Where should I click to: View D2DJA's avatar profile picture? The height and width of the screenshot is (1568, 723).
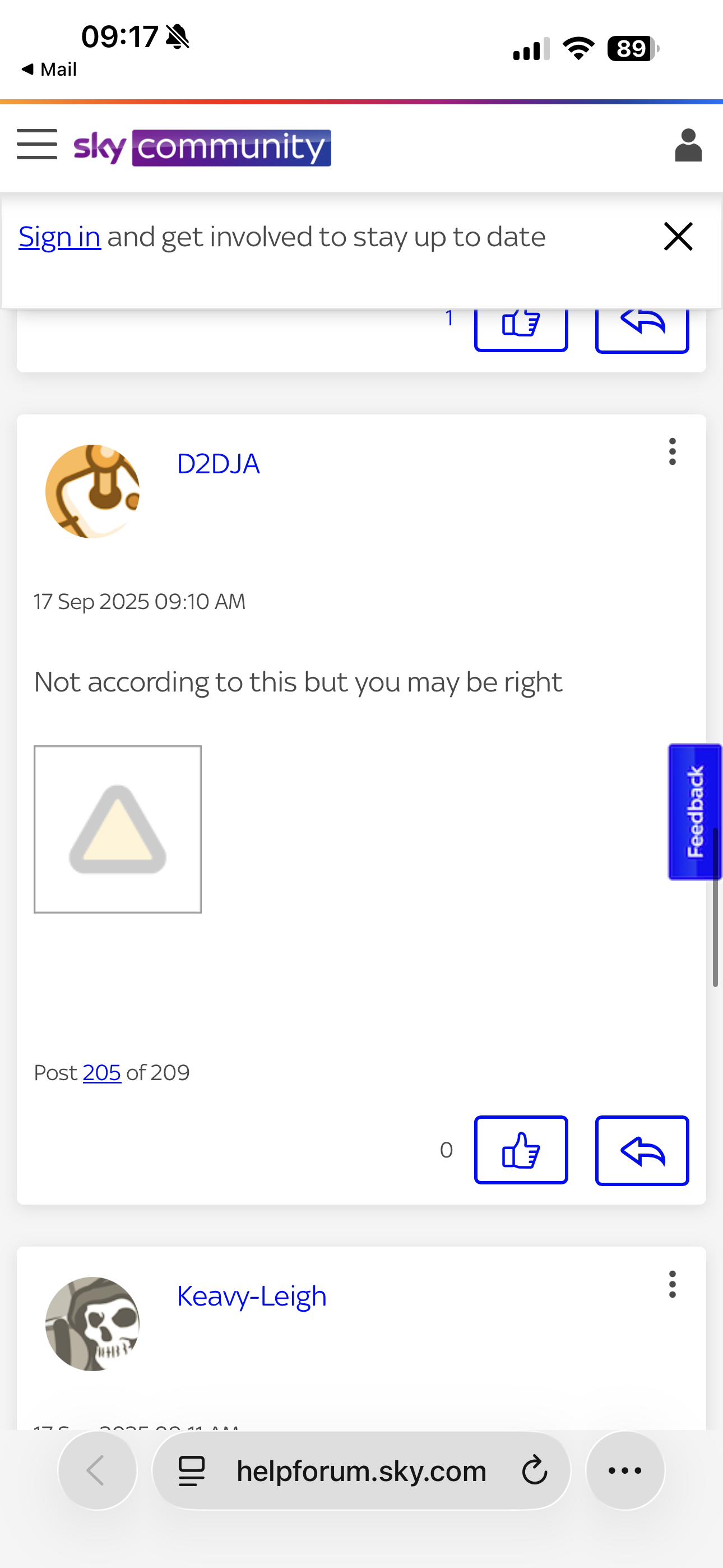(92, 491)
